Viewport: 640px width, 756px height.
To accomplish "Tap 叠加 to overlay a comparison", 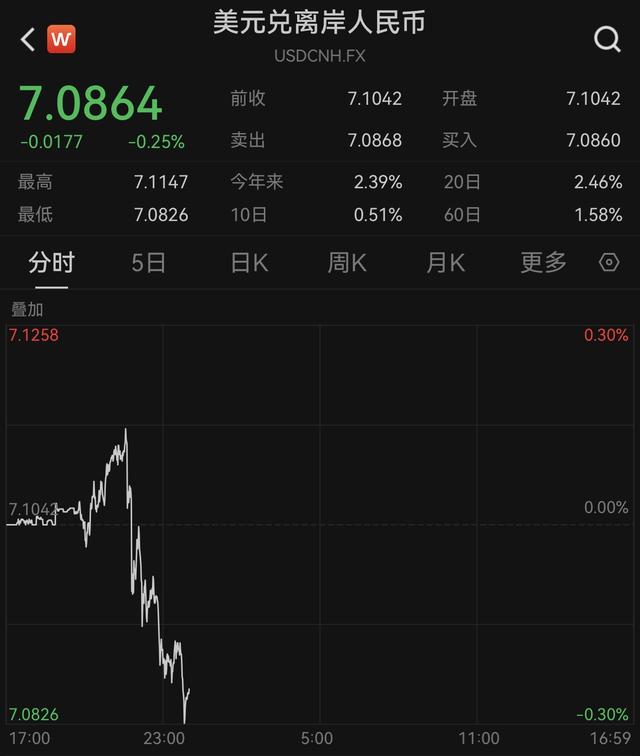I will point(27,310).
